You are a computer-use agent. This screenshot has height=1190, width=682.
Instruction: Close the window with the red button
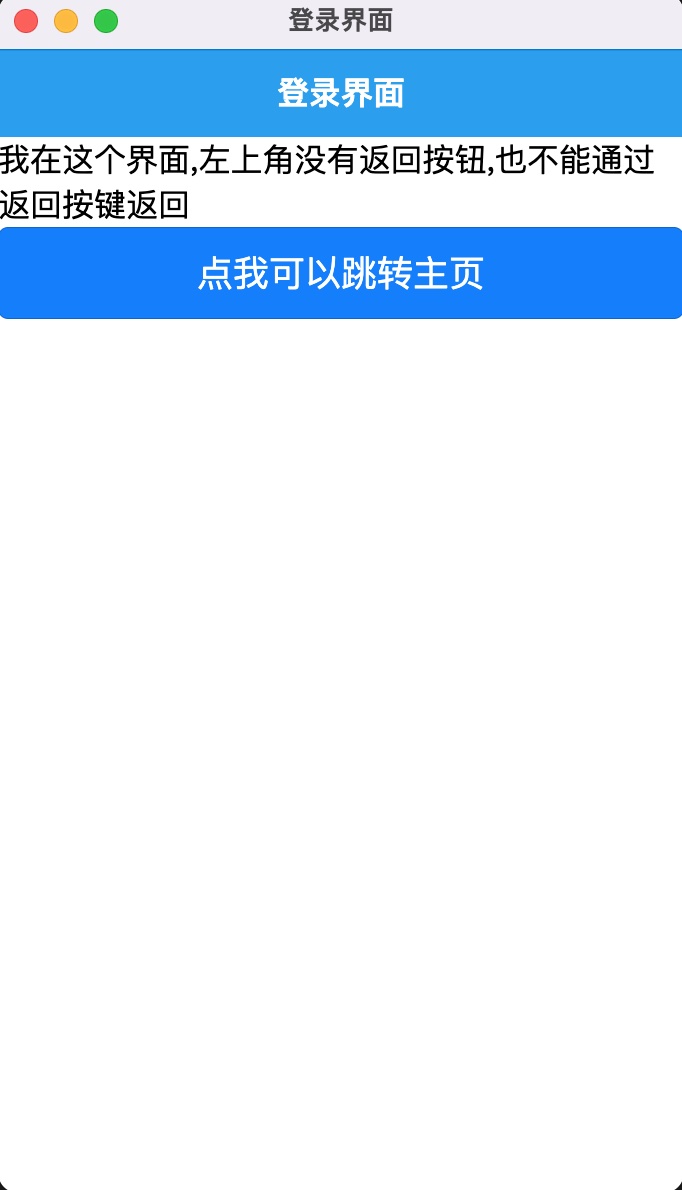26,21
